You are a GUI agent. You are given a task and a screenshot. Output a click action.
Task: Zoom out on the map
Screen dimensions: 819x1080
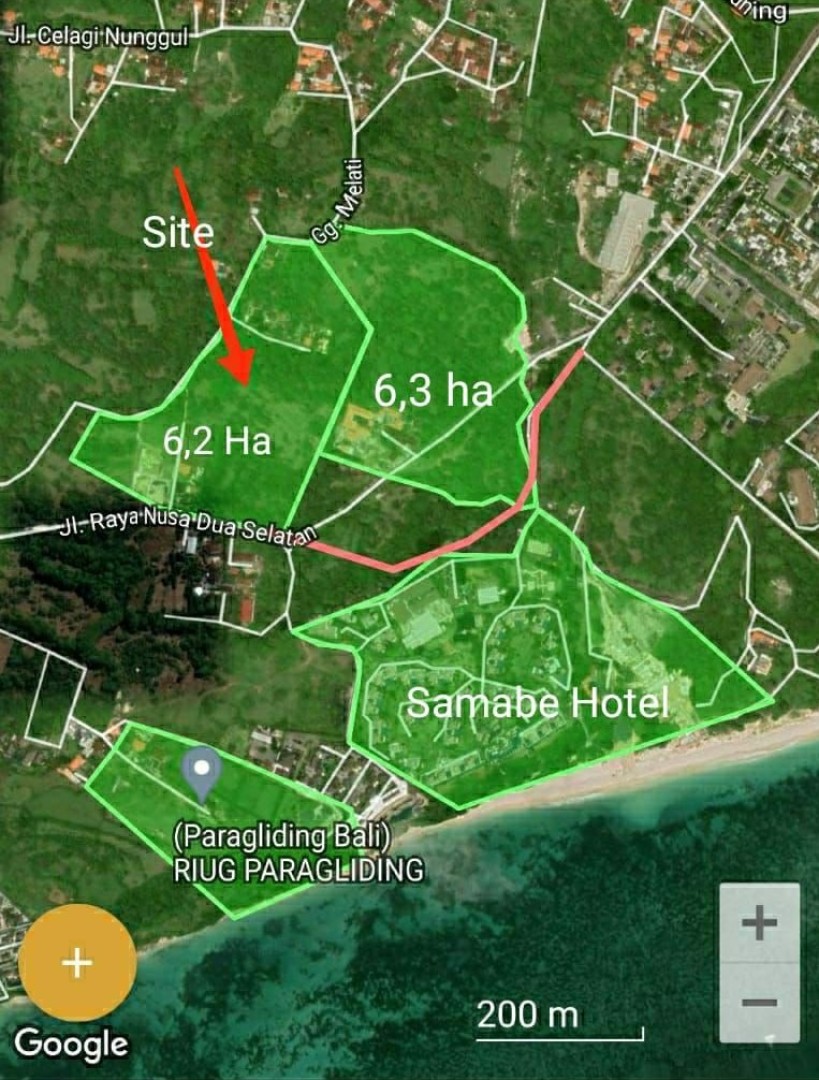click(759, 1002)
